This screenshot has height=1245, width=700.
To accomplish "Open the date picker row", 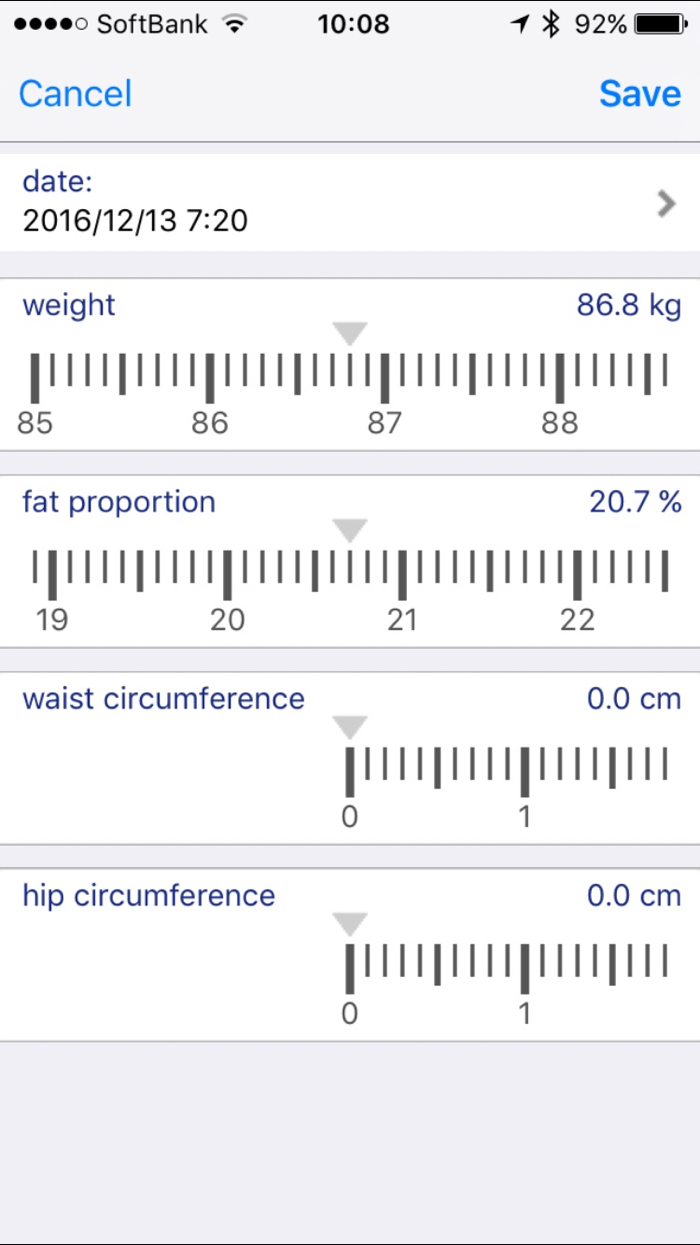I will [350, 202].
